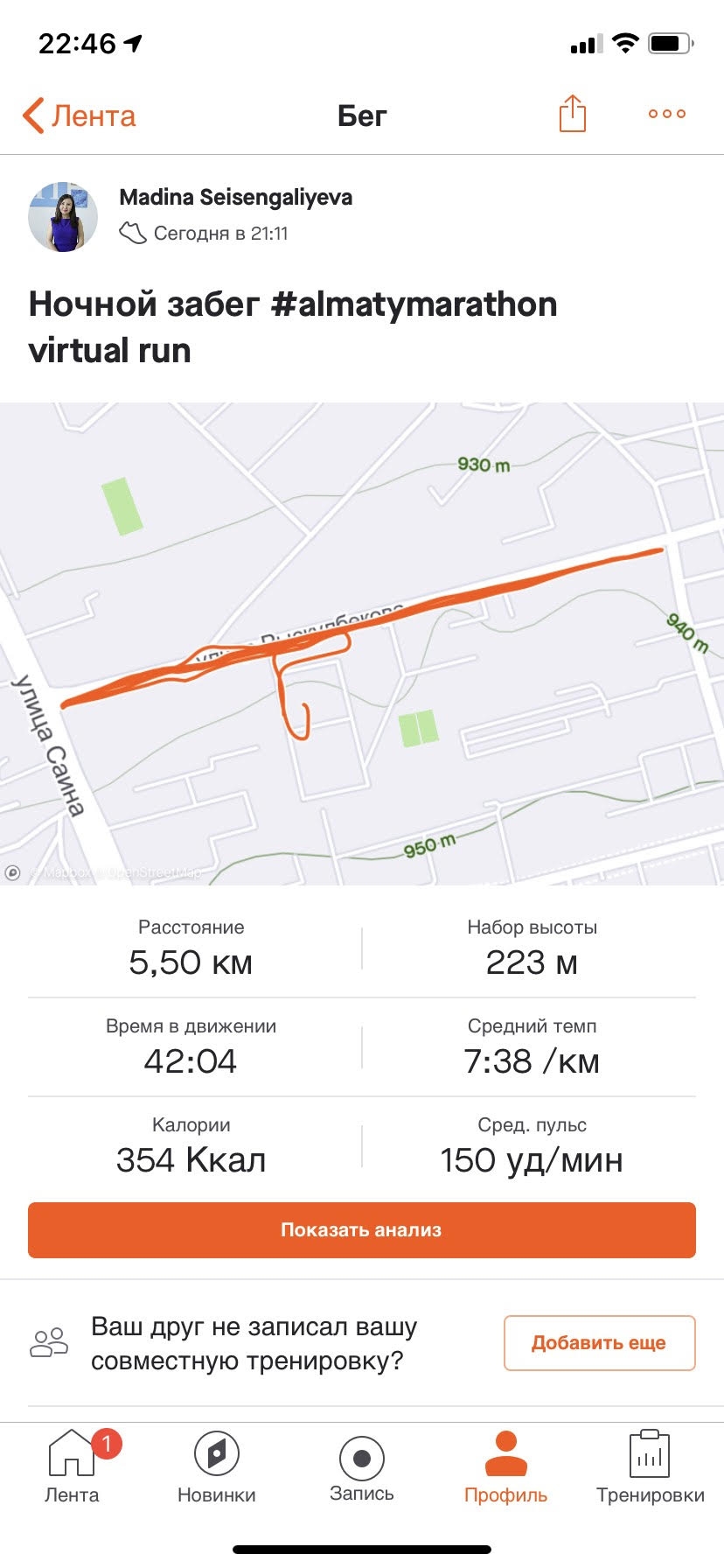Switch to the Новинки tab
Screen dimensions: 724x1568
coord(216,1466)
